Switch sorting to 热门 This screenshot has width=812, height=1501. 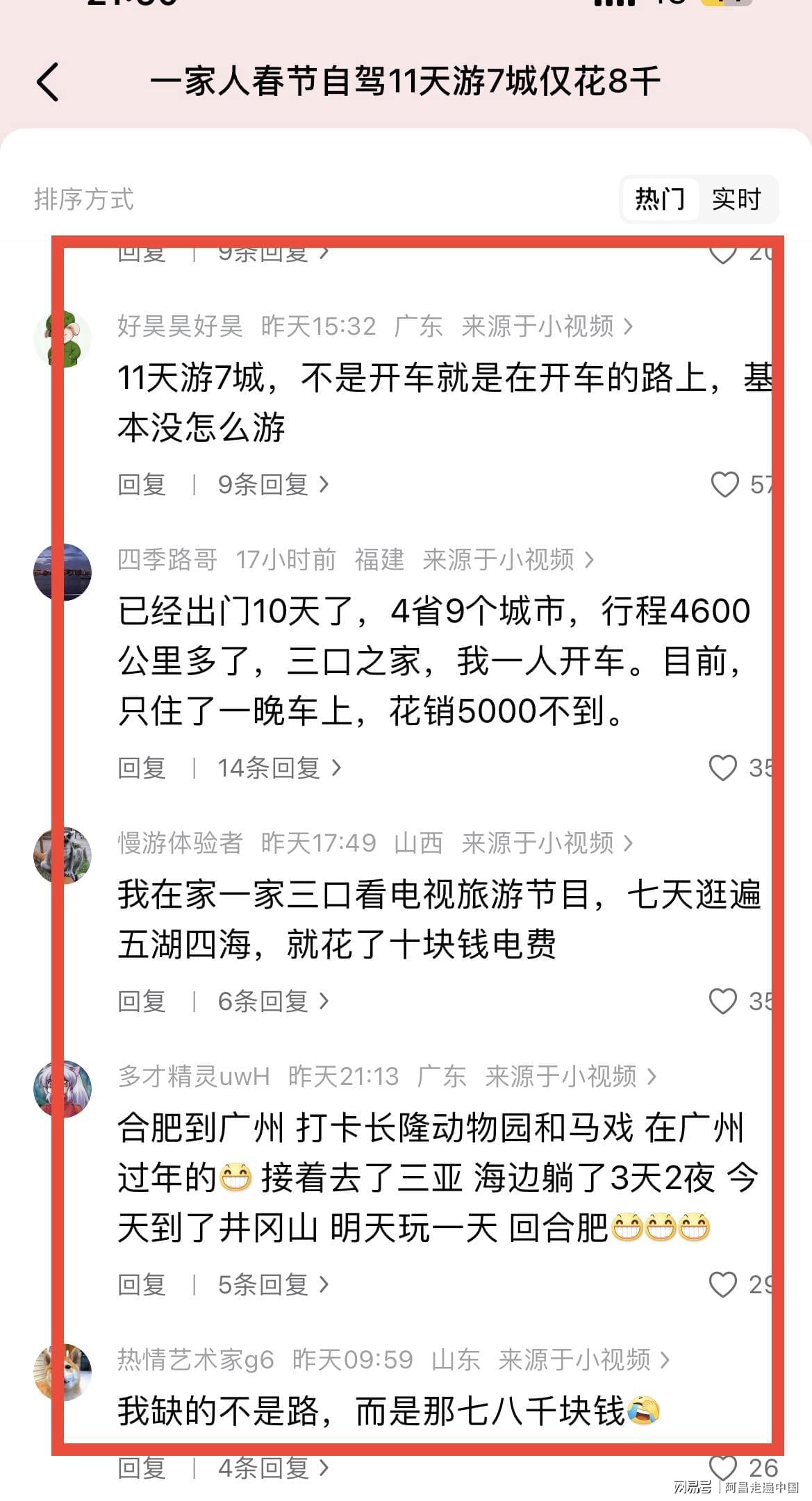pos(659,199)
